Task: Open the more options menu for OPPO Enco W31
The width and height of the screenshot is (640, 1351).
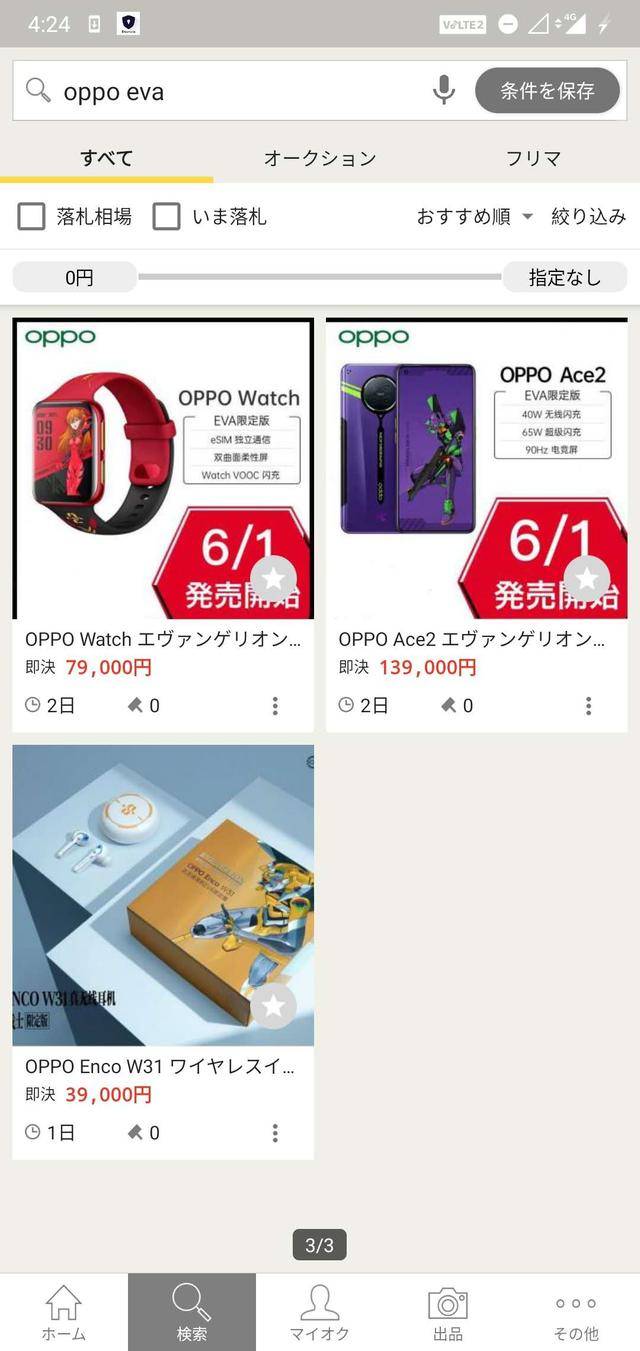Action: (x=275, y=1133)
